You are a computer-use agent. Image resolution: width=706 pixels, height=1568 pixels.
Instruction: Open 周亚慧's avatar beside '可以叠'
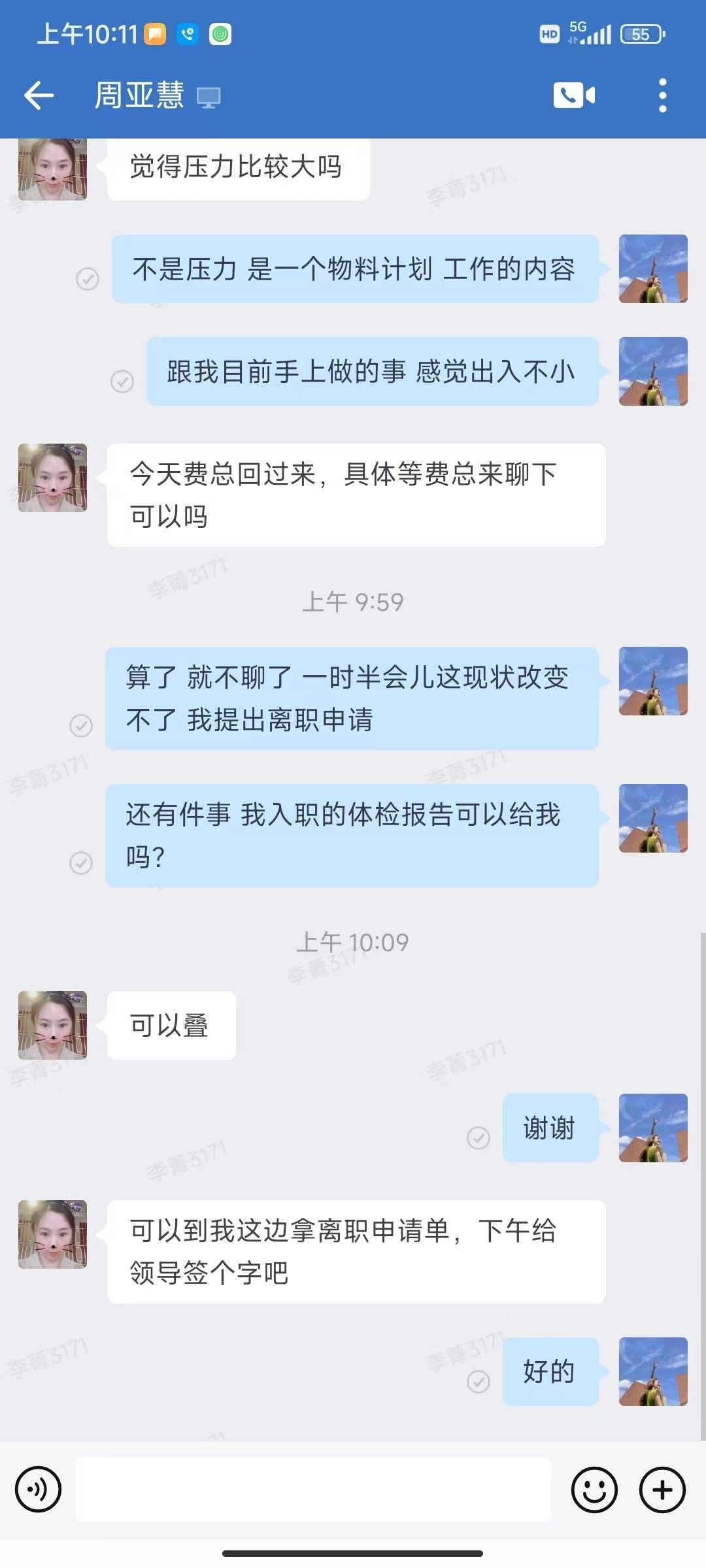tap(52, 1025)
